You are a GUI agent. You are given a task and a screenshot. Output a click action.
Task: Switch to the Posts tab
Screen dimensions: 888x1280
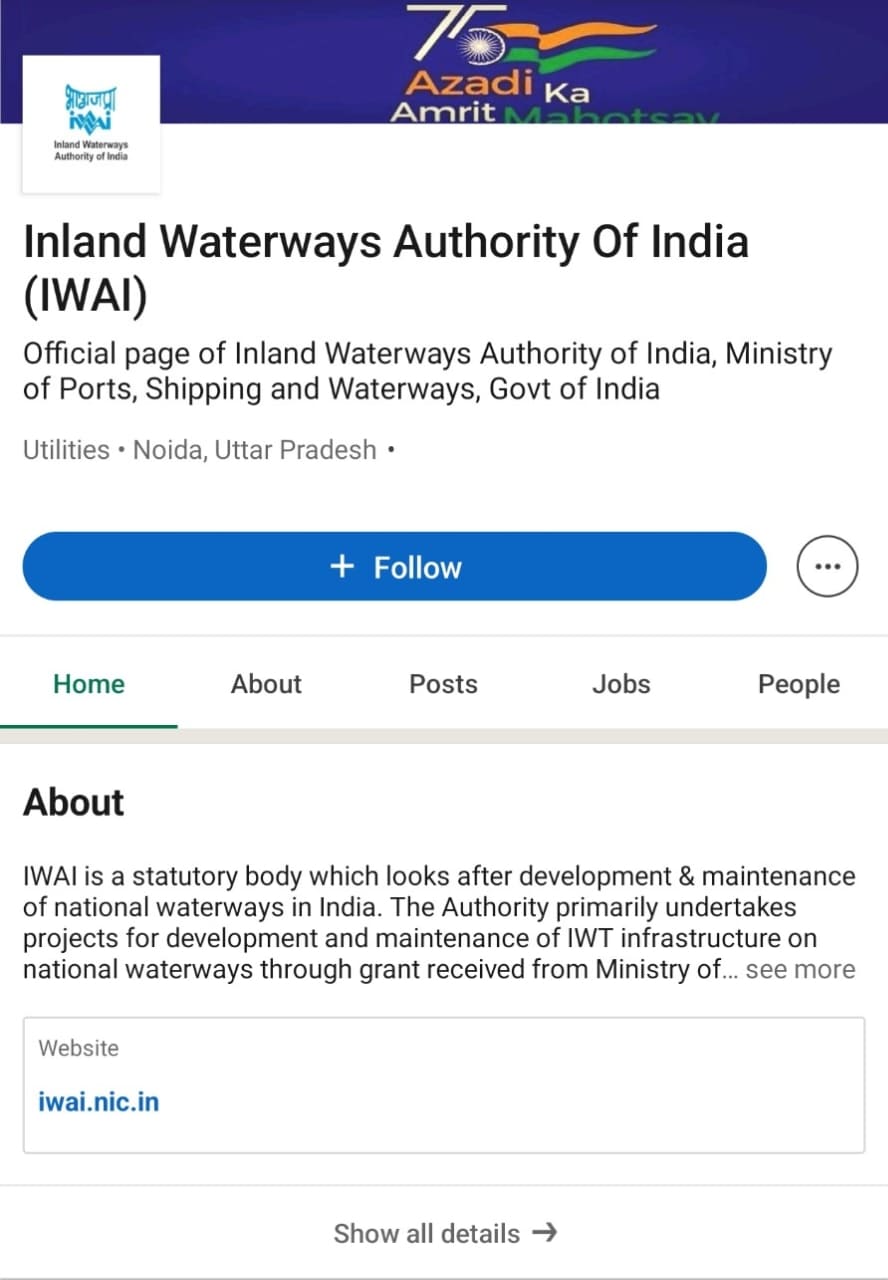click(443, 684)
